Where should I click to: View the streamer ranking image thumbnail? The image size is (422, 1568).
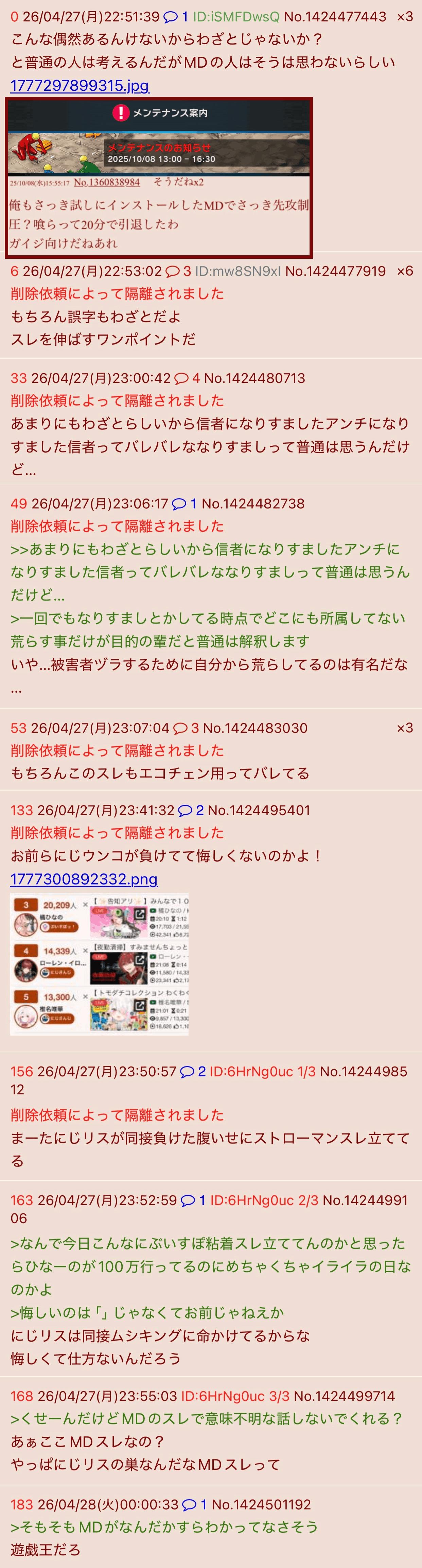pos(100,963)
